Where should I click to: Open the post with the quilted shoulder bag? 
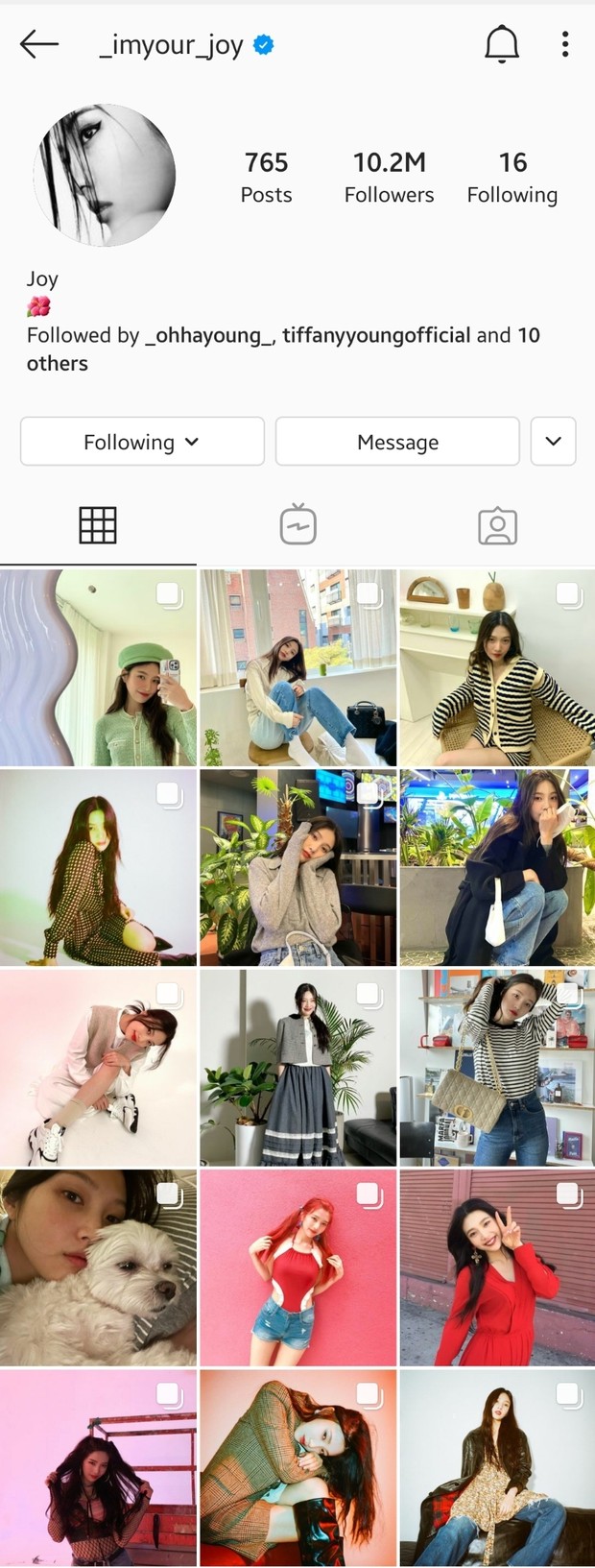pyautogui.click(x=497, y=1068)
